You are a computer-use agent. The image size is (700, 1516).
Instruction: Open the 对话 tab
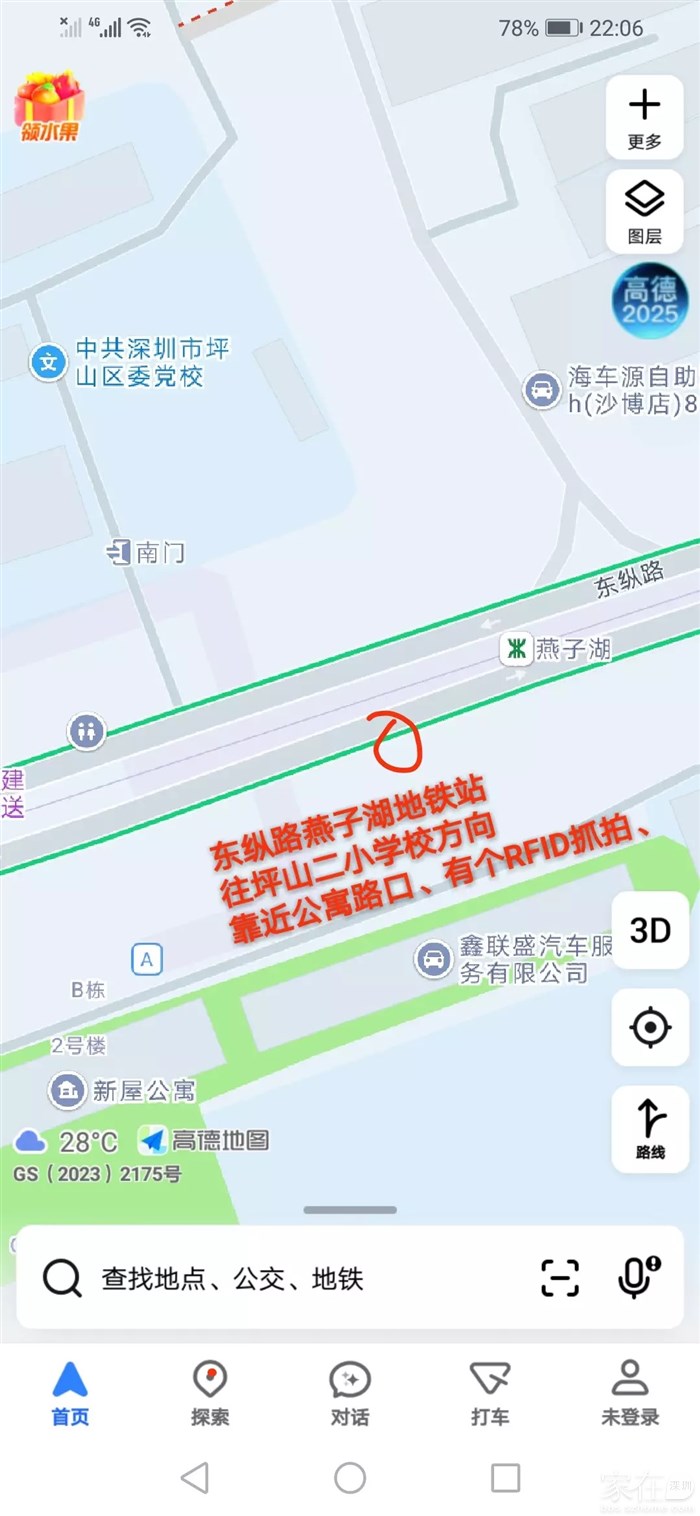[350, 1392]
